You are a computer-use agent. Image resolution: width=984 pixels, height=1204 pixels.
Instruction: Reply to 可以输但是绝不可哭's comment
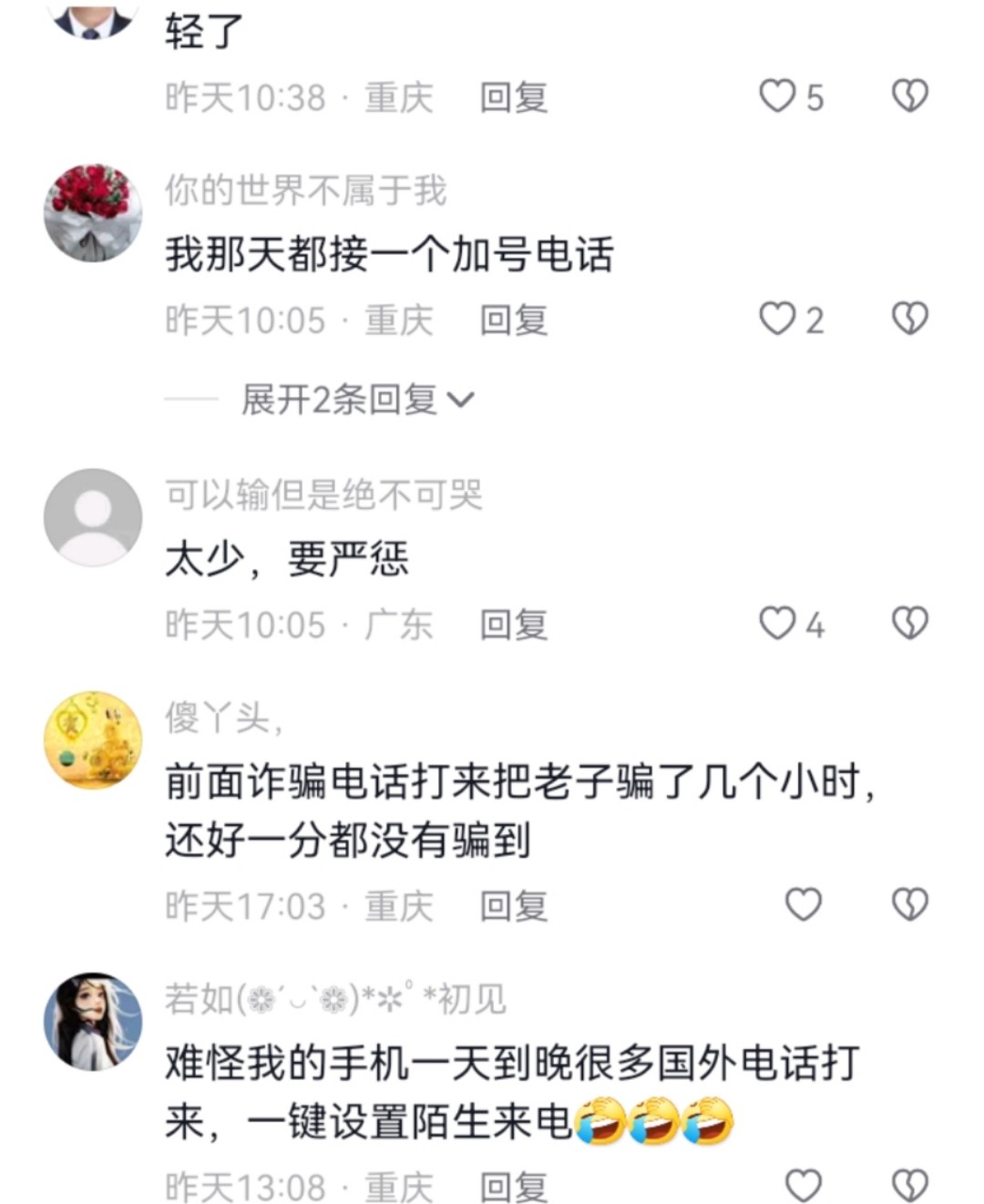(x=514, y=625)
